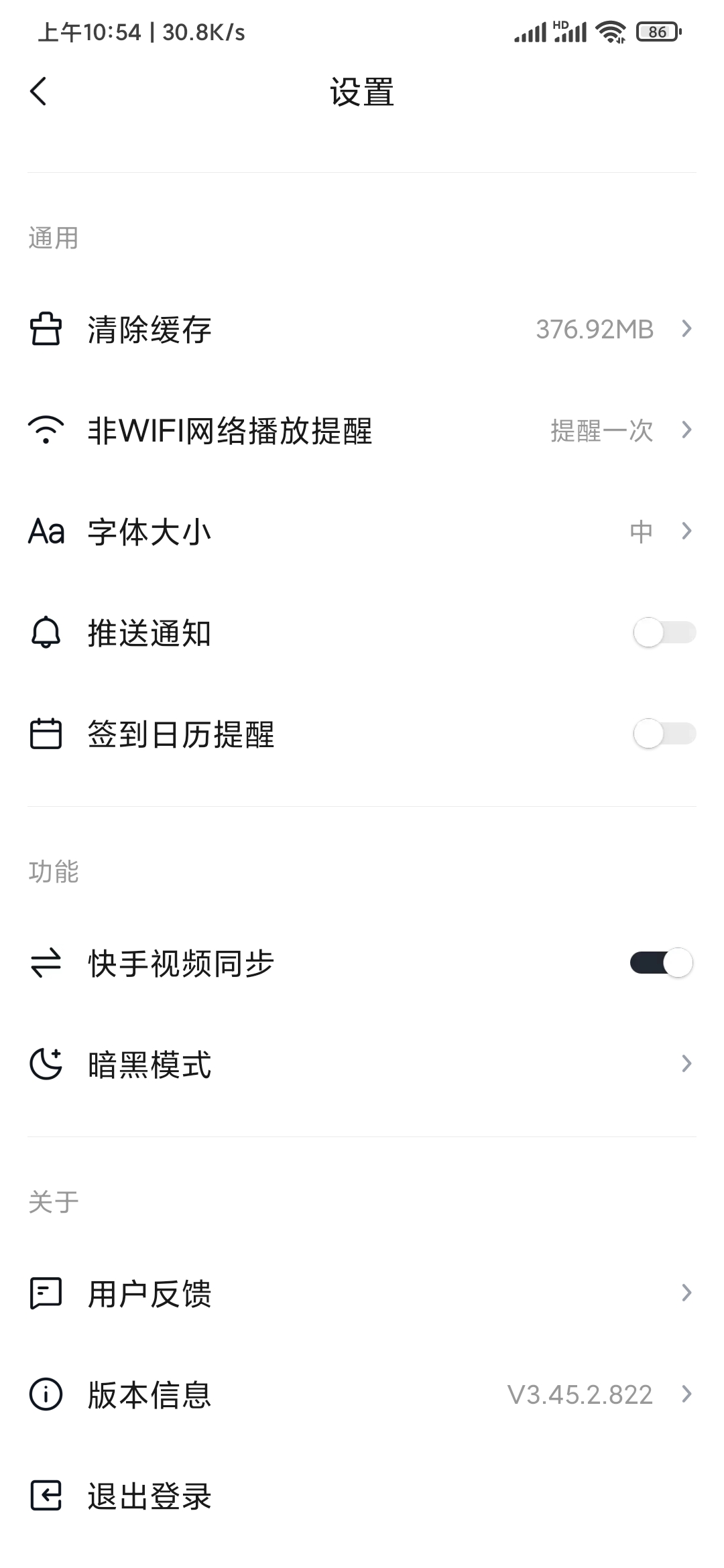Click the clear cache trash icon
This screenshot has height=1568, width=724.
45,329
